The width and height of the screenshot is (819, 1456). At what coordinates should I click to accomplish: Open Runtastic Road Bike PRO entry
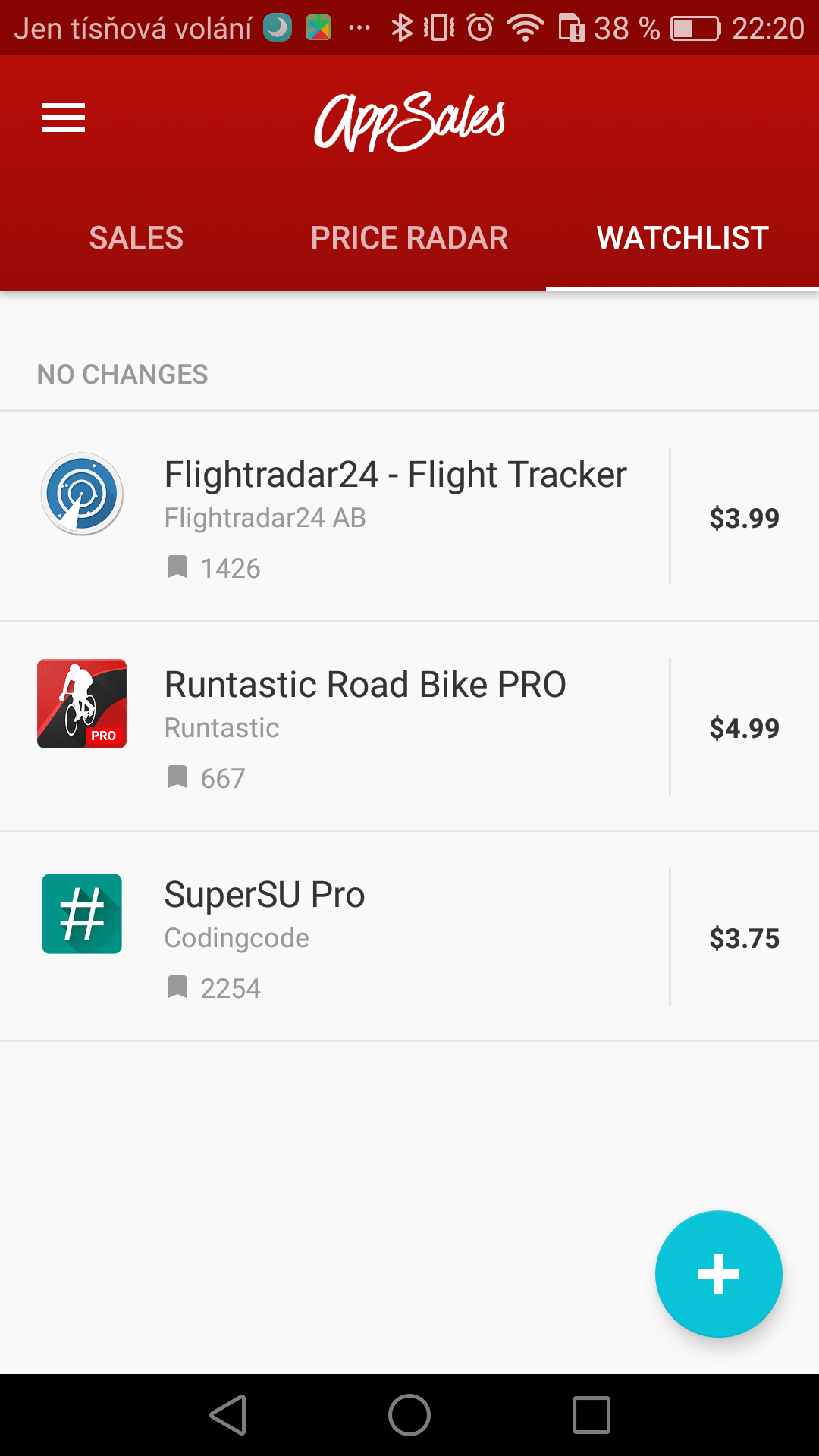(x=409, y=726)
